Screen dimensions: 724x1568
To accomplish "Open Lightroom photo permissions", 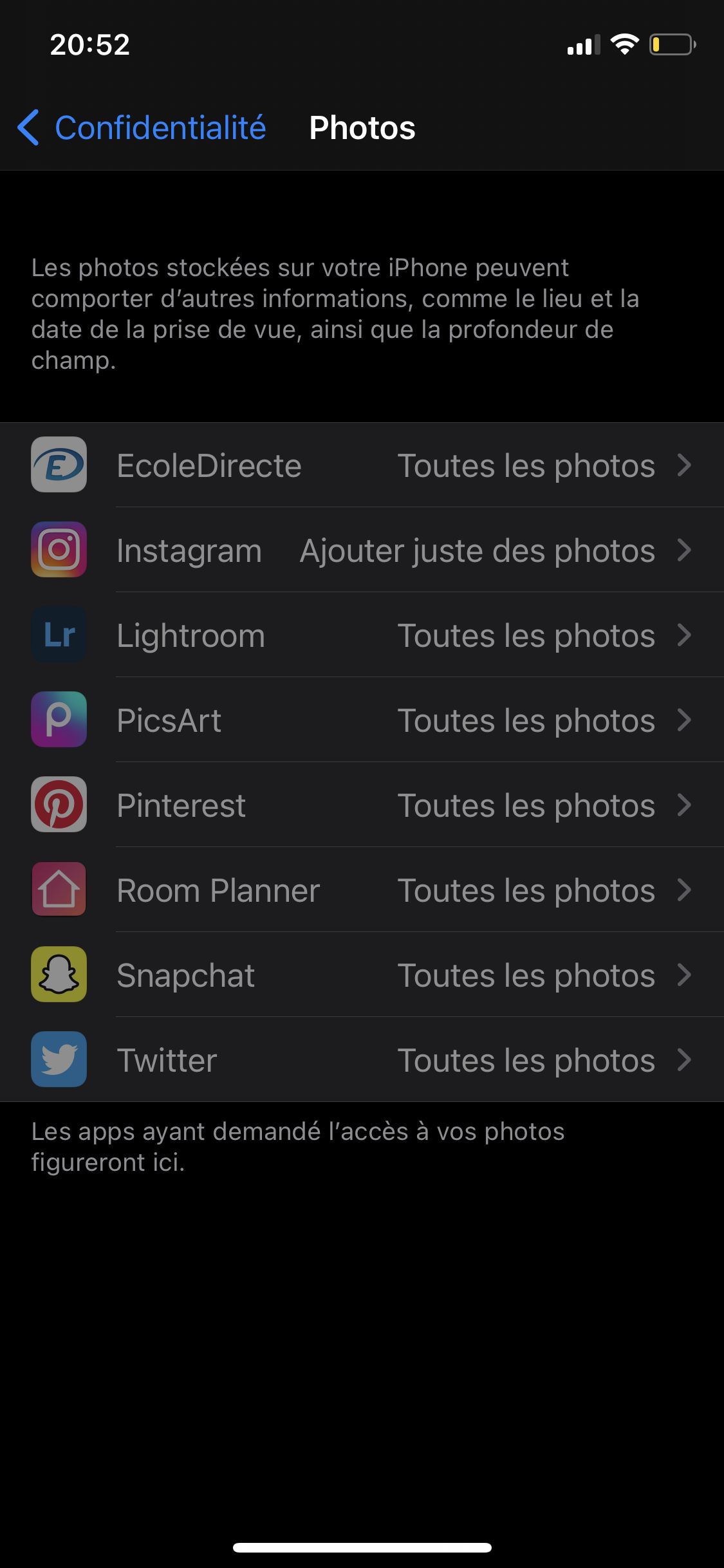I will (x=362, y=635).
